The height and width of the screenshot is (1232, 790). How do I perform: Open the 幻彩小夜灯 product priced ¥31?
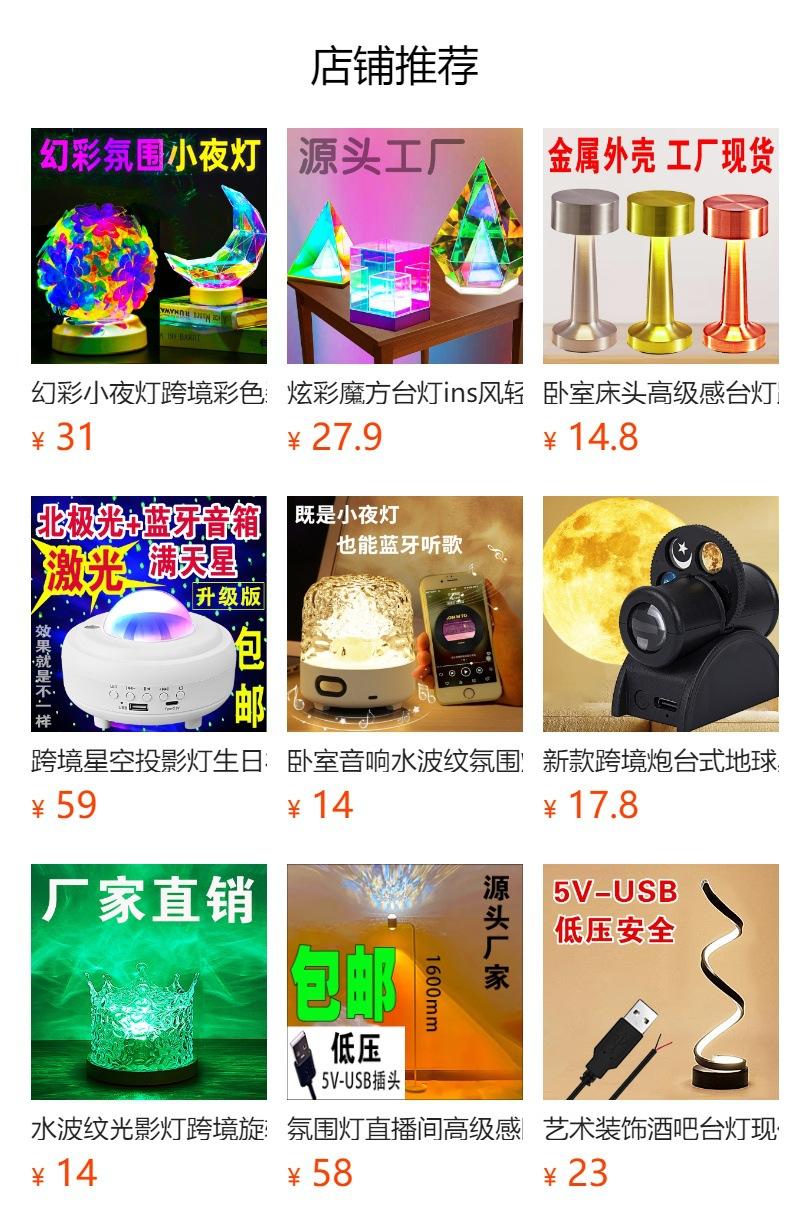pyautogui.click(x=149, y=291)
